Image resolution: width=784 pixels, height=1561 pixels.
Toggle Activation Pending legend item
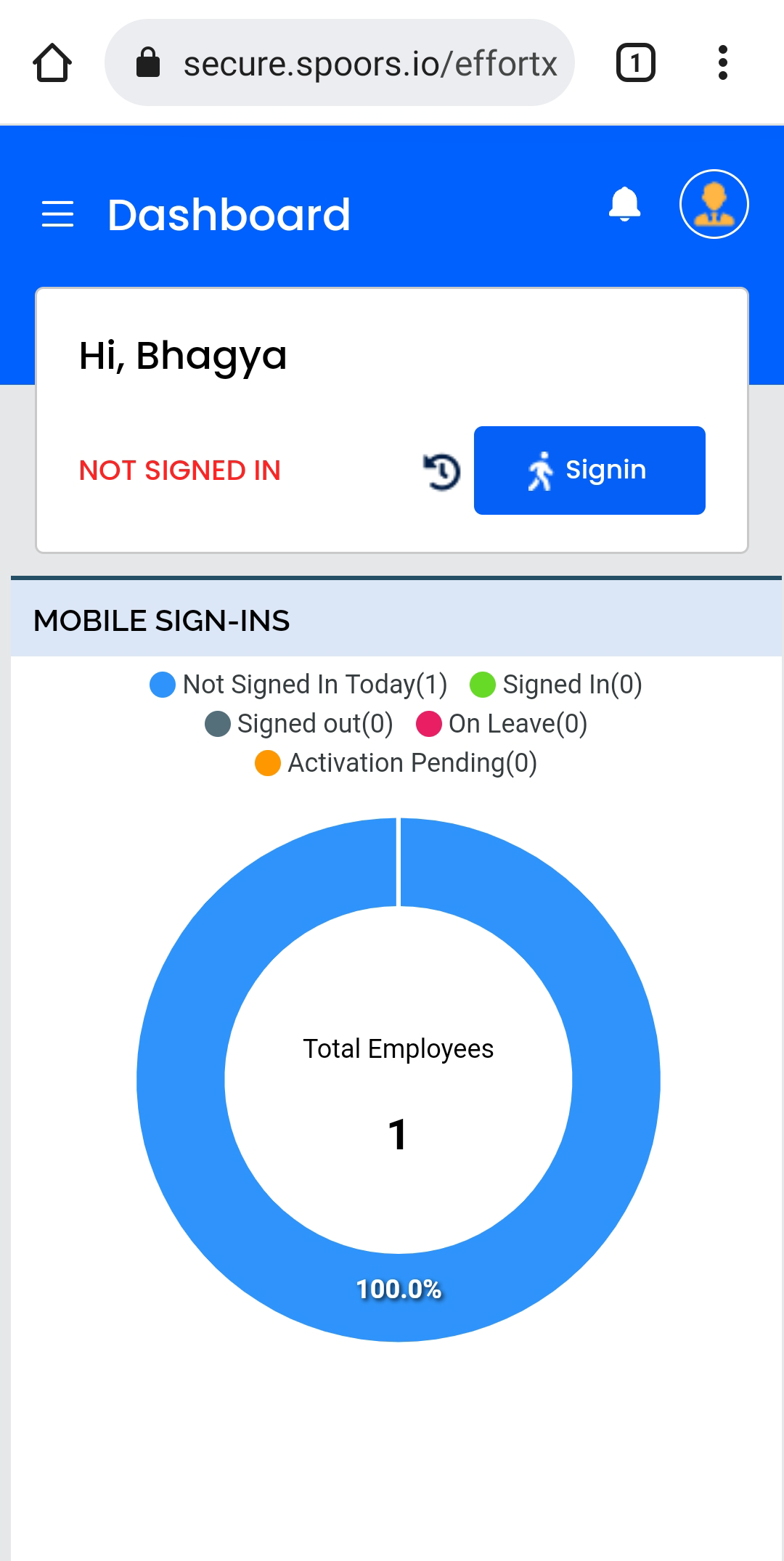pos(396,763)
